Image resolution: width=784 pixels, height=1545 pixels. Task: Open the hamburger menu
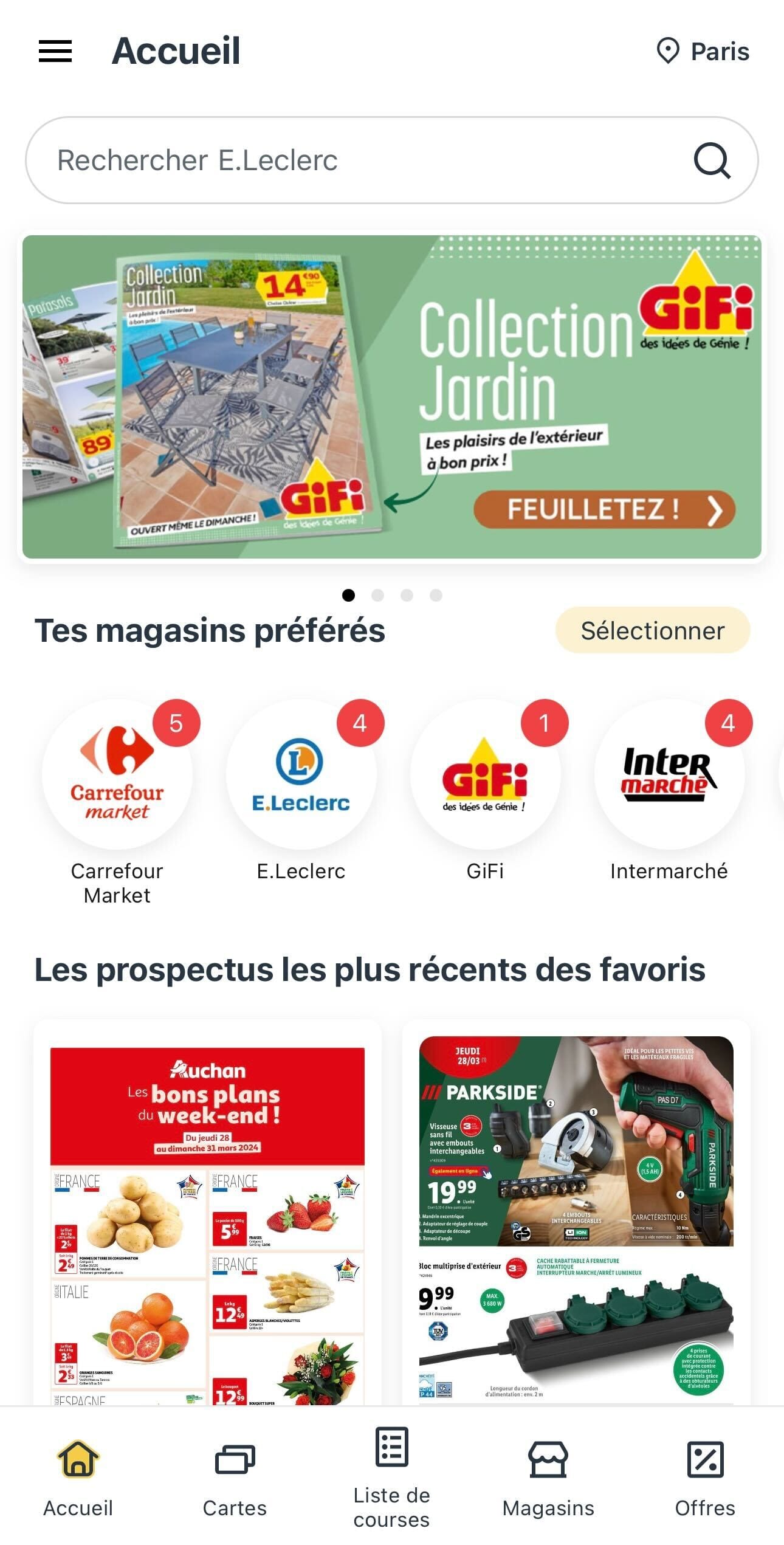click(55, 51)
